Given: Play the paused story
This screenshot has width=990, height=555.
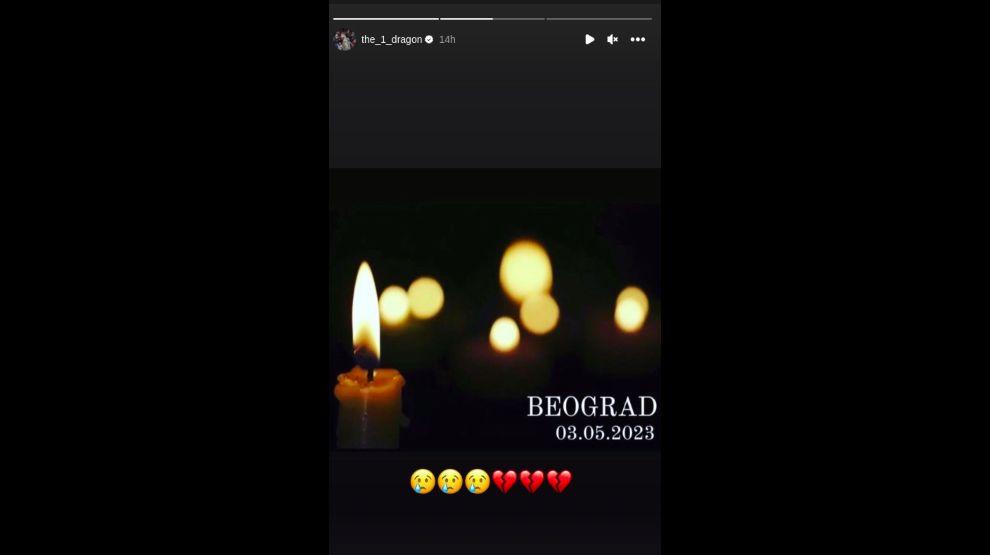Looking at the screenshot, I should click(589, 40).
